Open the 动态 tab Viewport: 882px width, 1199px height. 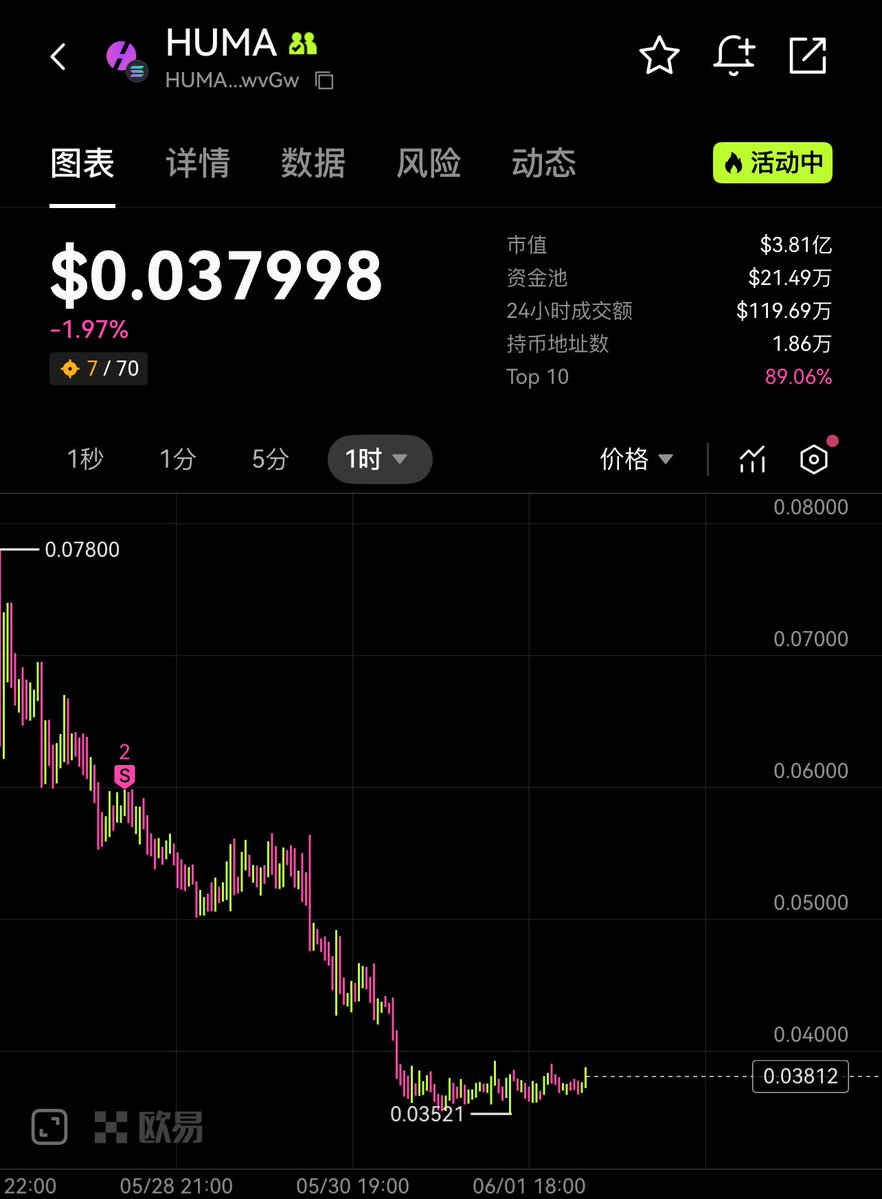pyautogui.click(x=544, y=163)
